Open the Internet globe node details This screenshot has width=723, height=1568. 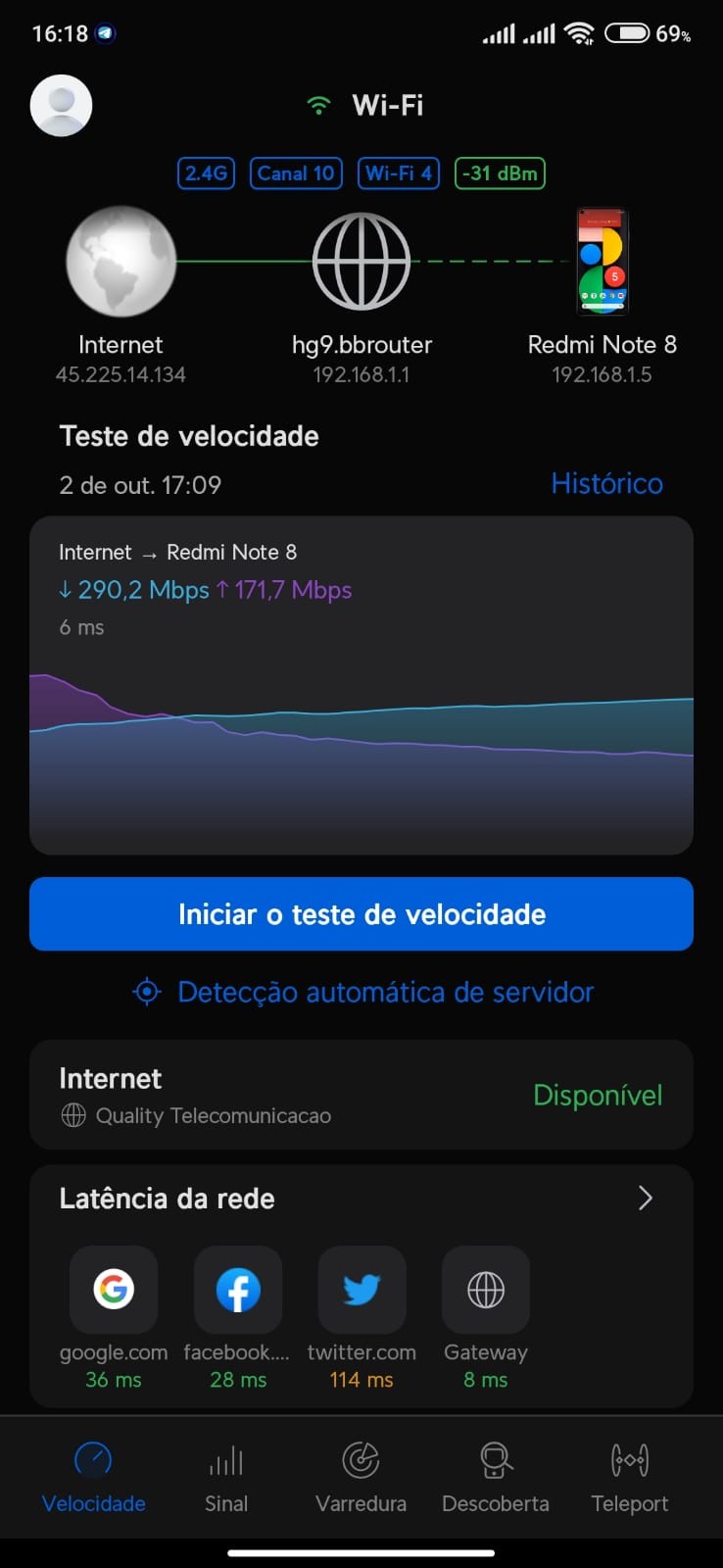pos(120,262)
